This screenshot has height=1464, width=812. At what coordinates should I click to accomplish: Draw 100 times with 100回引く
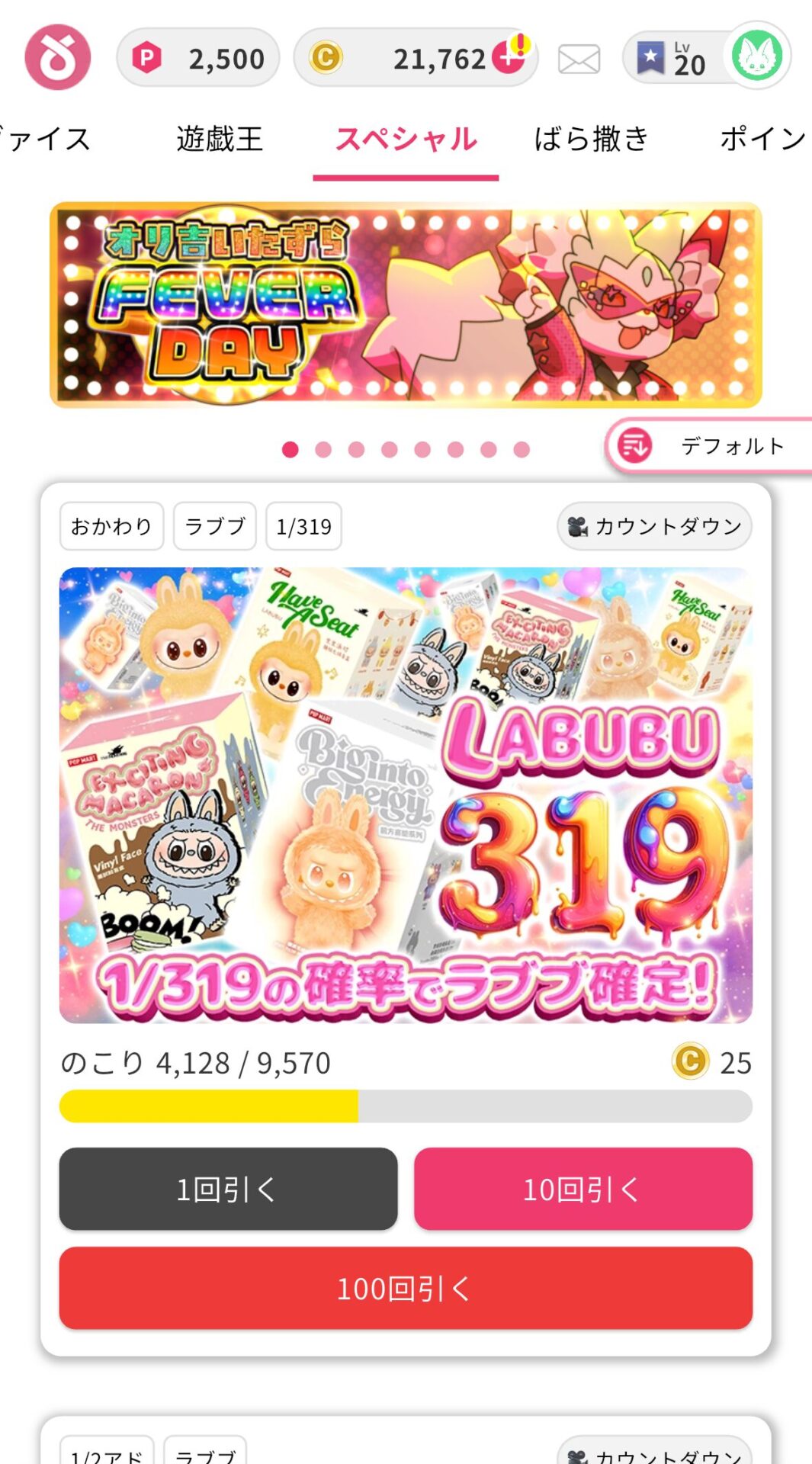[406, 1288]
